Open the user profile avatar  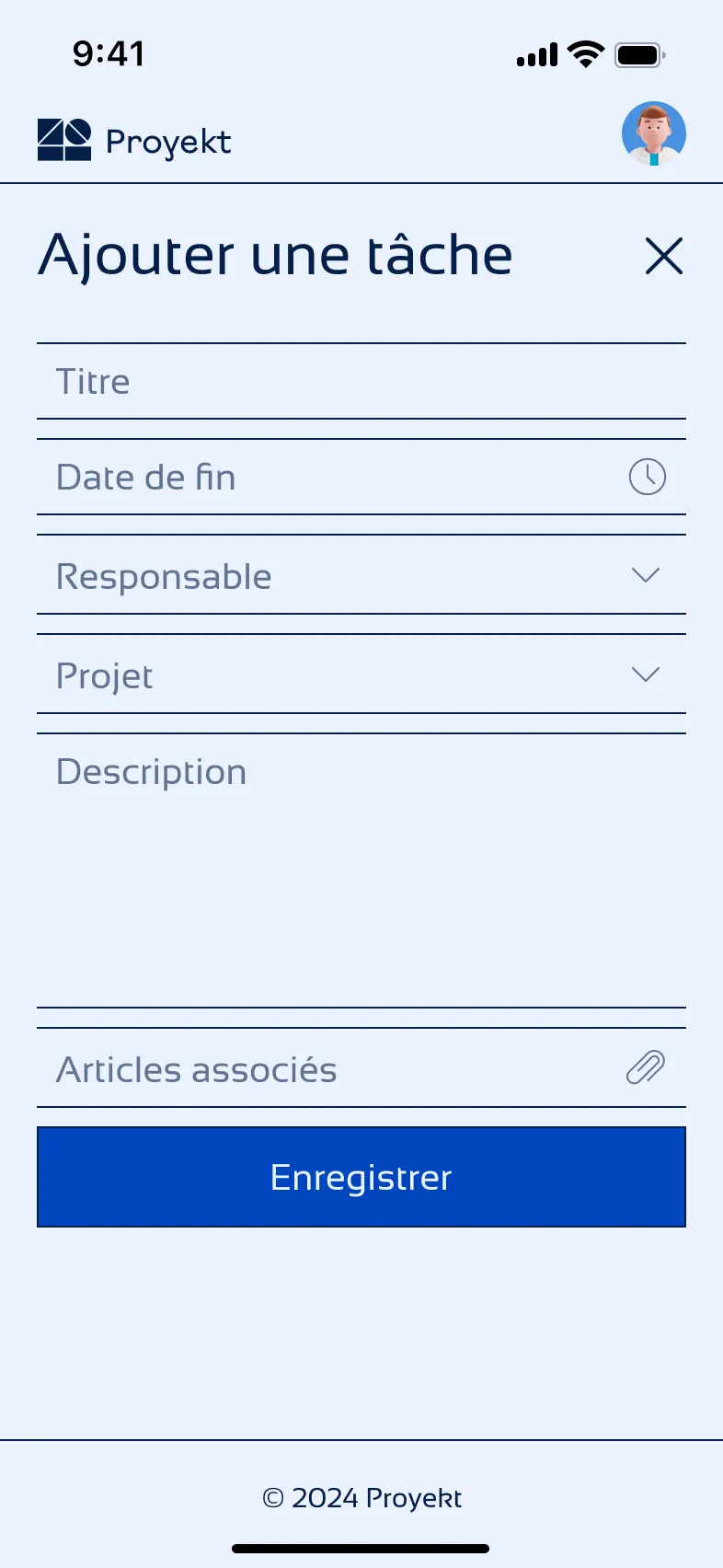click(654, 133)
